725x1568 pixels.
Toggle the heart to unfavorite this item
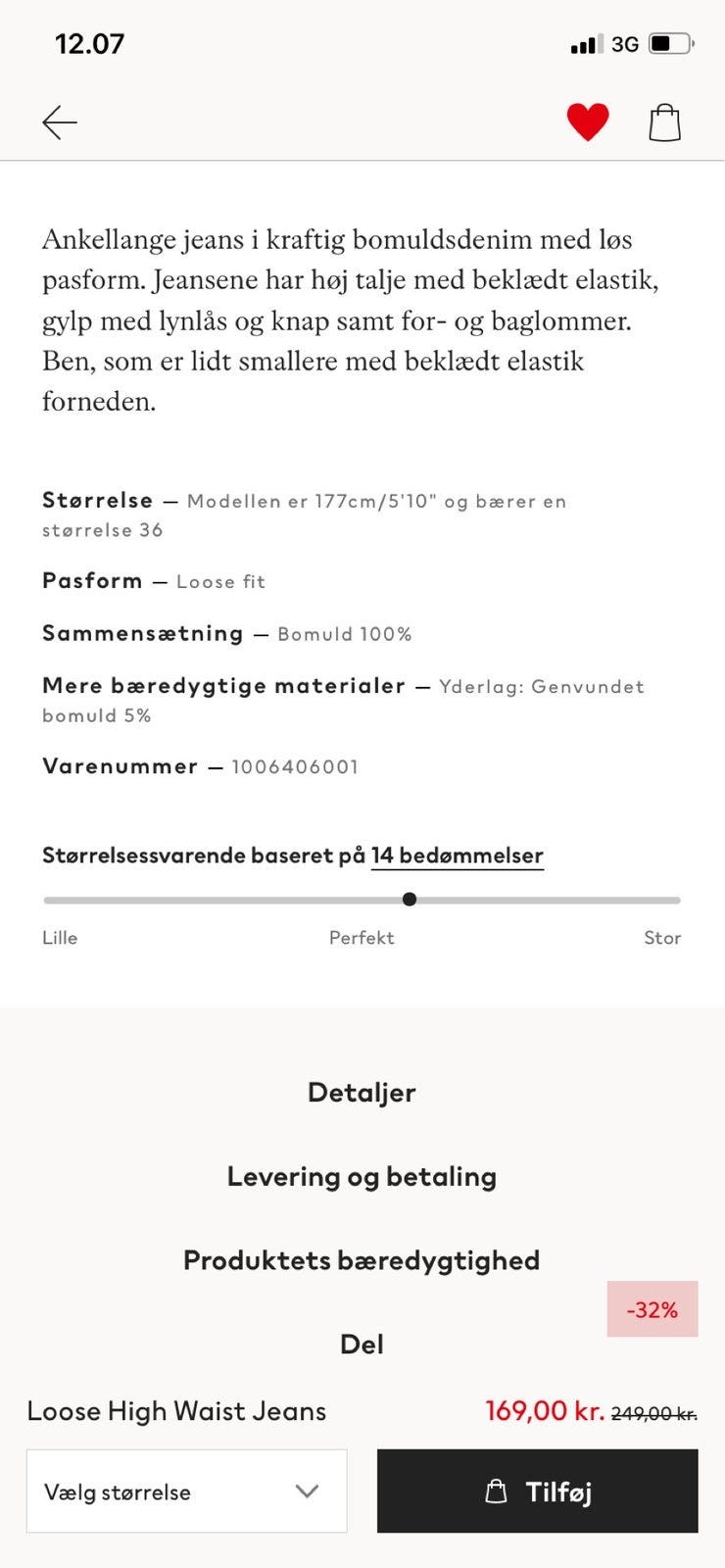[587, 121]
